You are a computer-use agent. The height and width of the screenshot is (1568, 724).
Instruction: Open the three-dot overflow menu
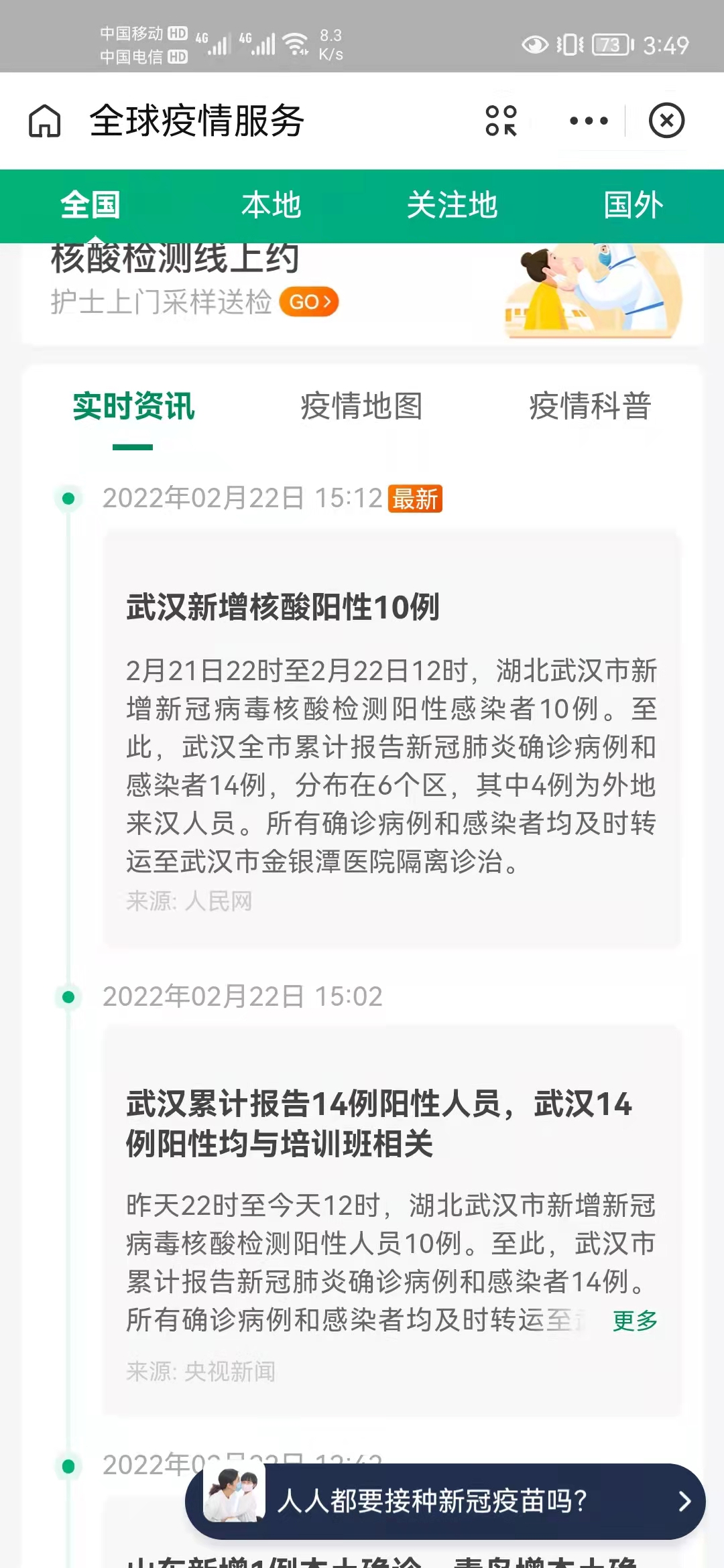(x=589, y=121)
